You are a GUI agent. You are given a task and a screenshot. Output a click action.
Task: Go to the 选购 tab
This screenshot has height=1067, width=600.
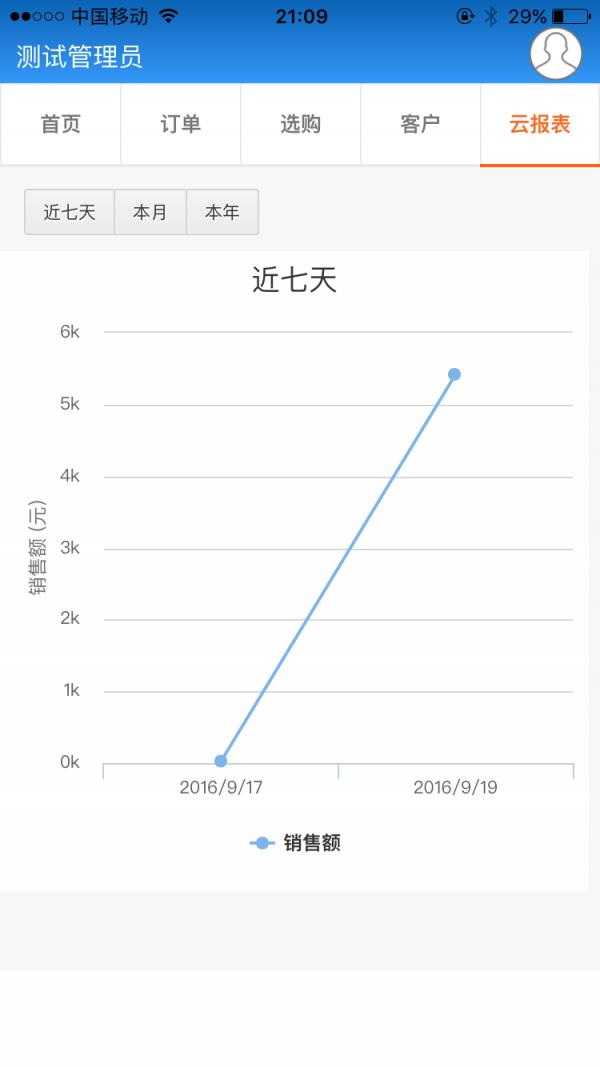click(300, 125)
